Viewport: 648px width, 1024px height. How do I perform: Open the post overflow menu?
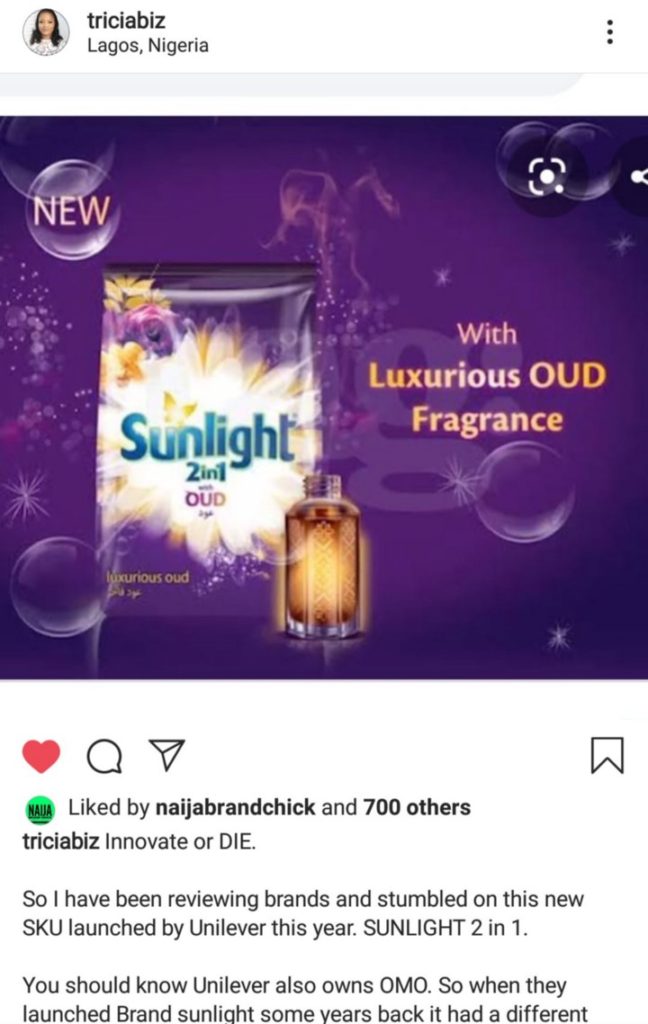tap(610, 32)
